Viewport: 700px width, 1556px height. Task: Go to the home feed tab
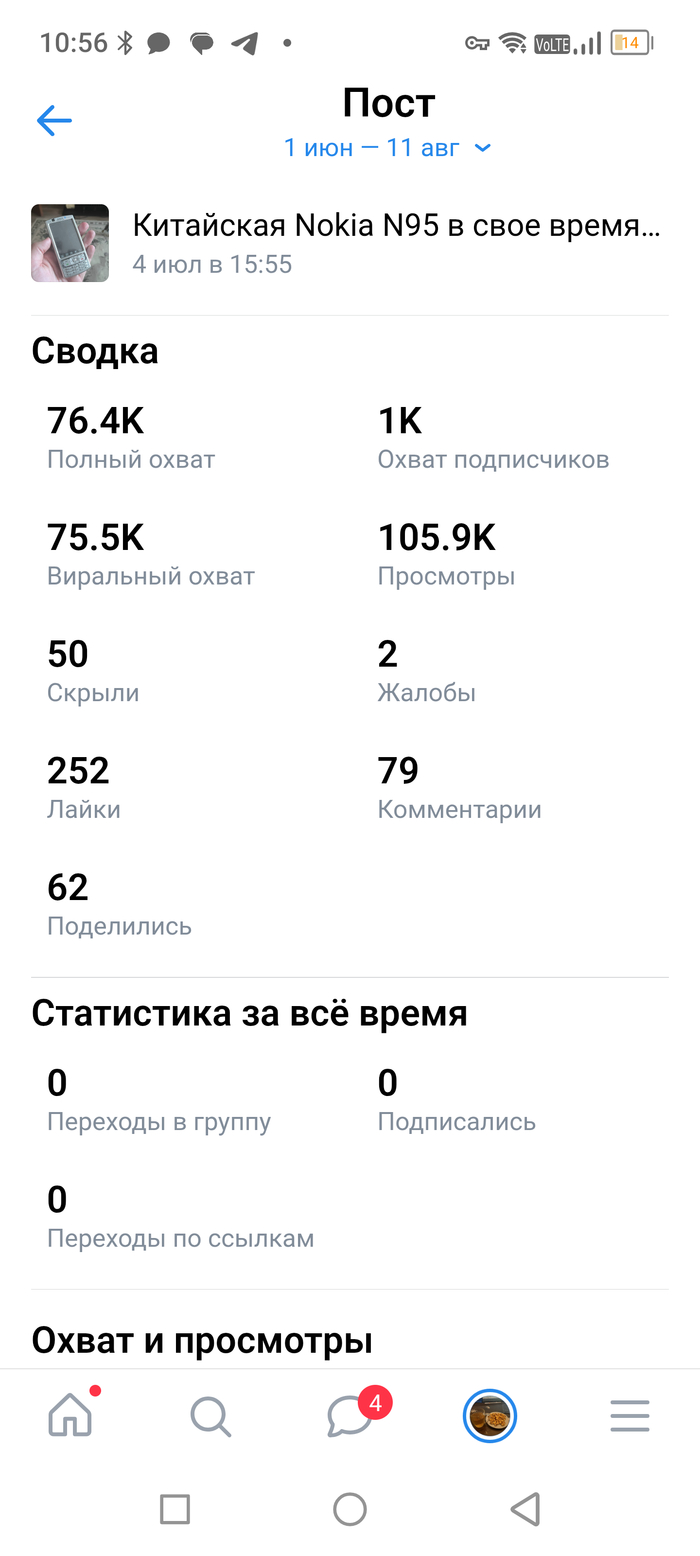pos(72,1414)
